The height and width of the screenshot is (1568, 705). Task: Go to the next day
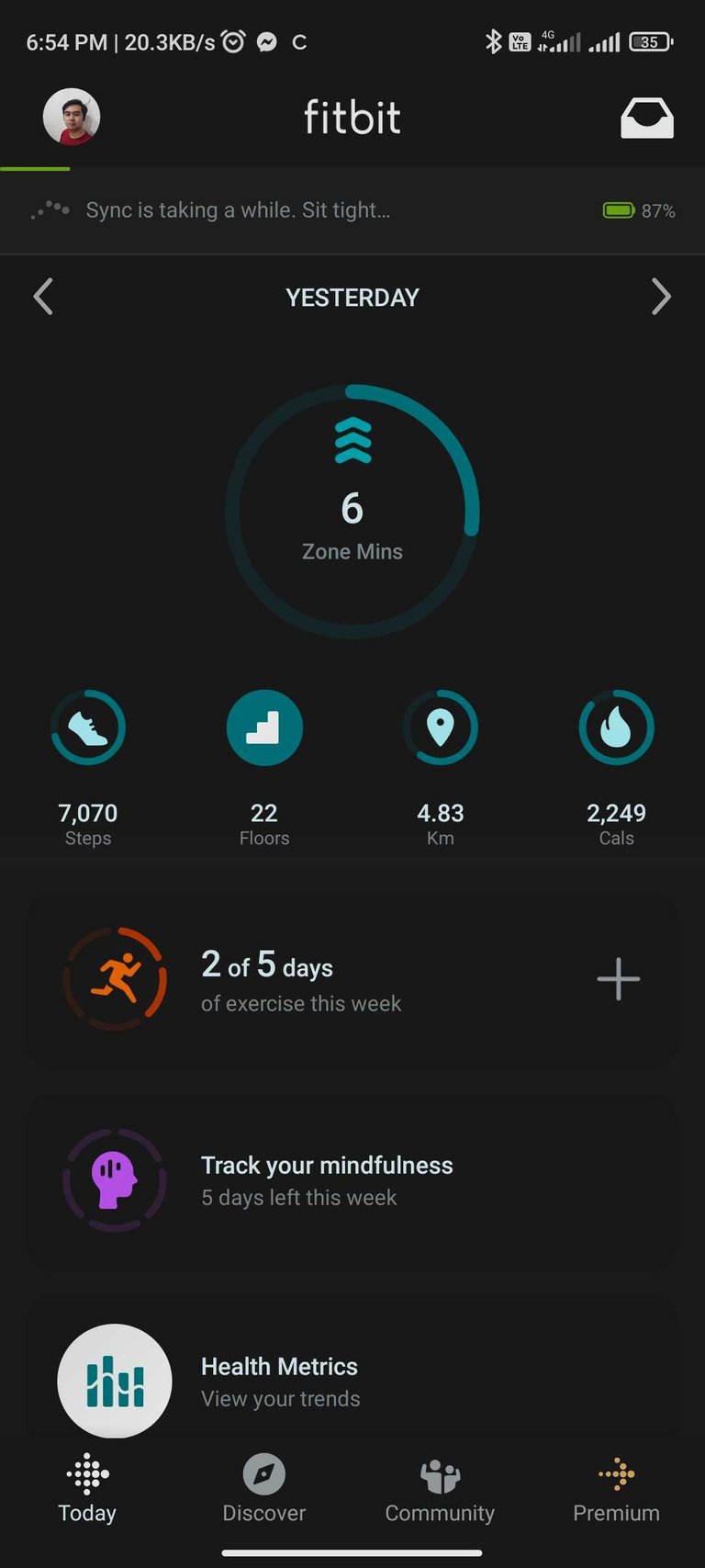(x=661, y=297)
